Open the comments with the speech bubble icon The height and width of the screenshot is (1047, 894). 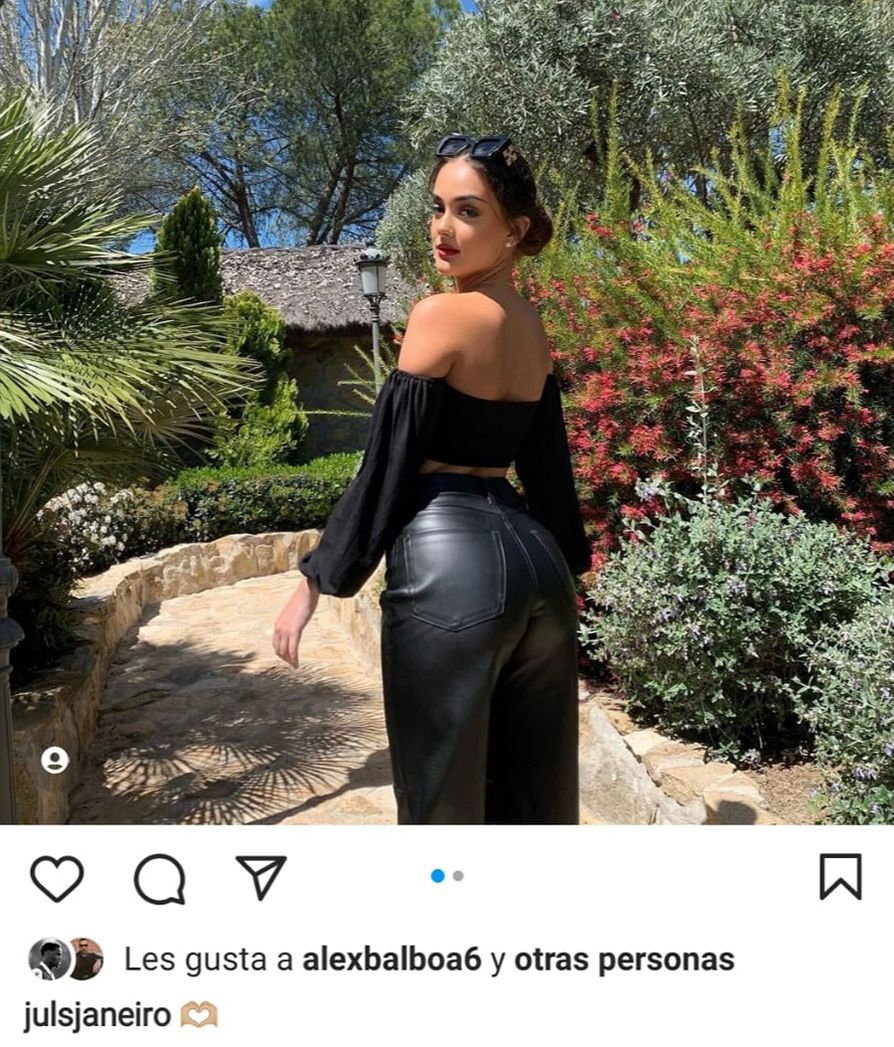160,880
